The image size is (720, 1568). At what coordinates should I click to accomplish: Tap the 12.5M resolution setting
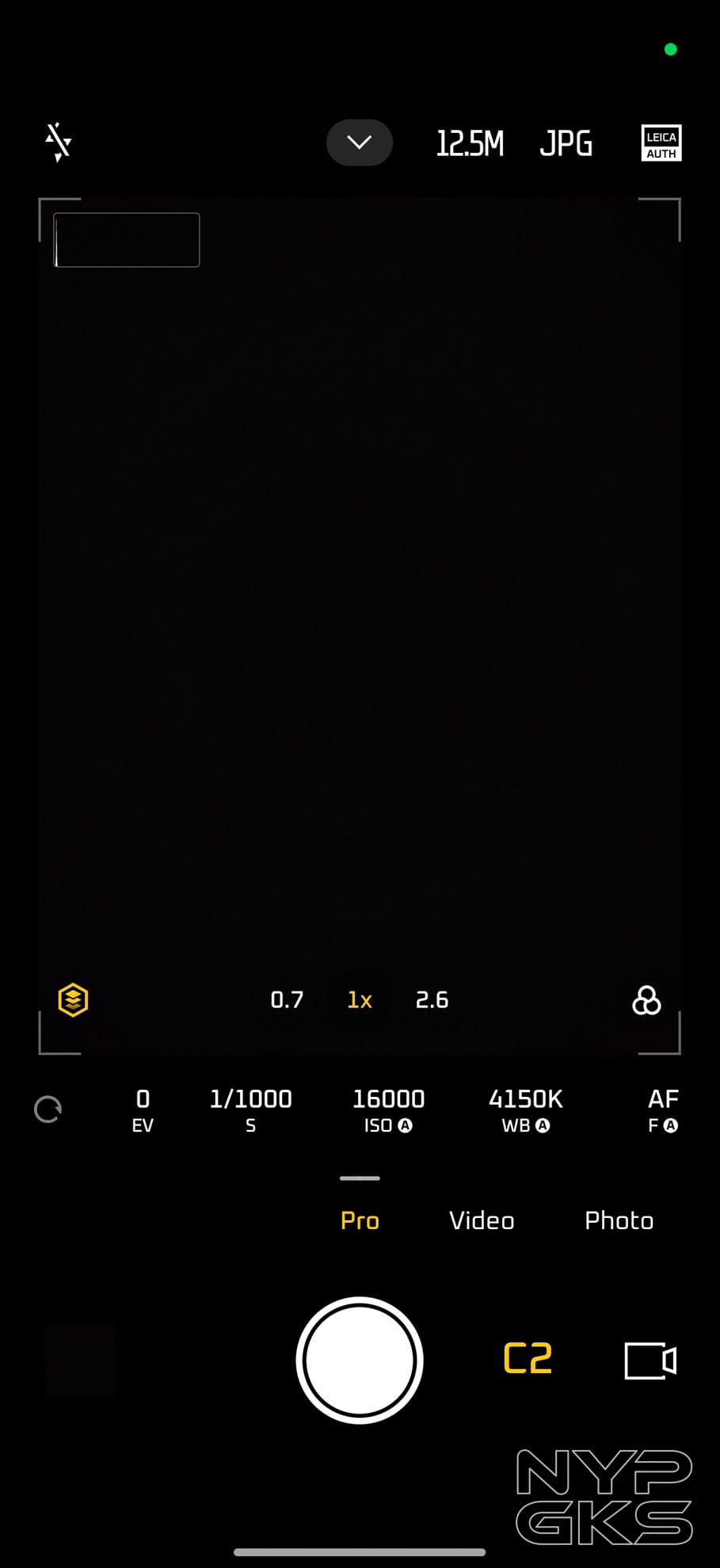(470, 143)
